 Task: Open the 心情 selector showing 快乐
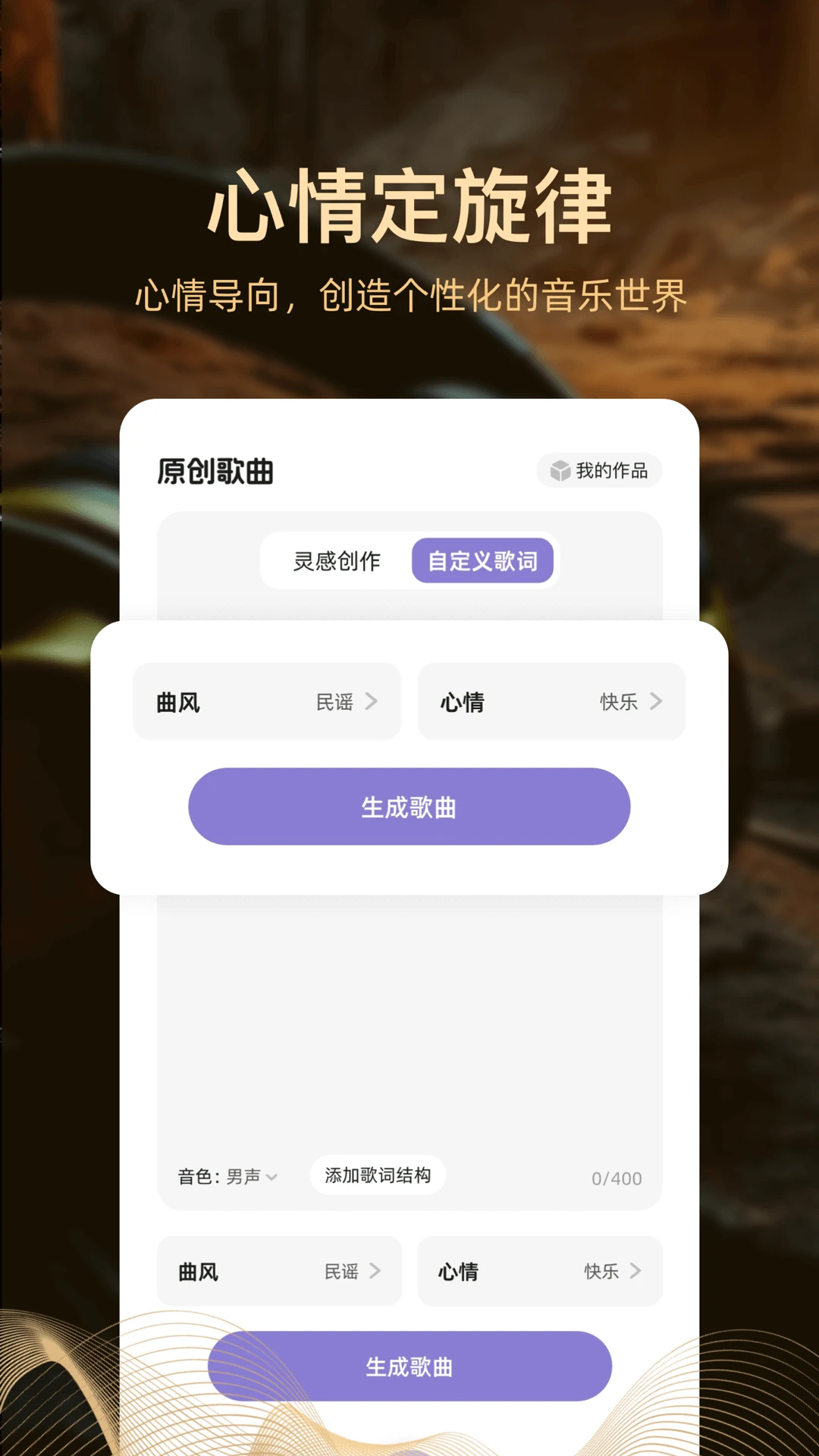point(551,701)
